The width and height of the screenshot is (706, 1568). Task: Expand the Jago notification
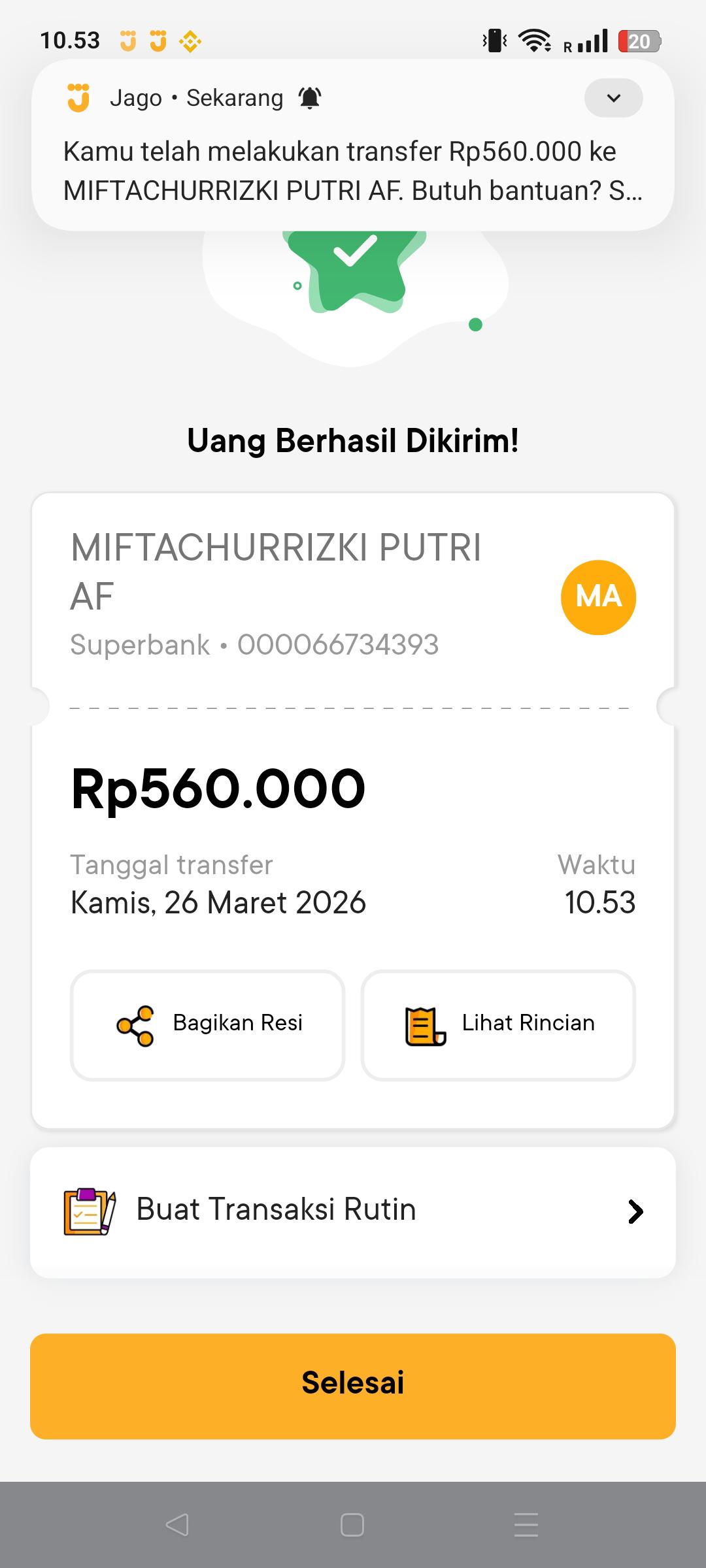(x=613, y=98)
